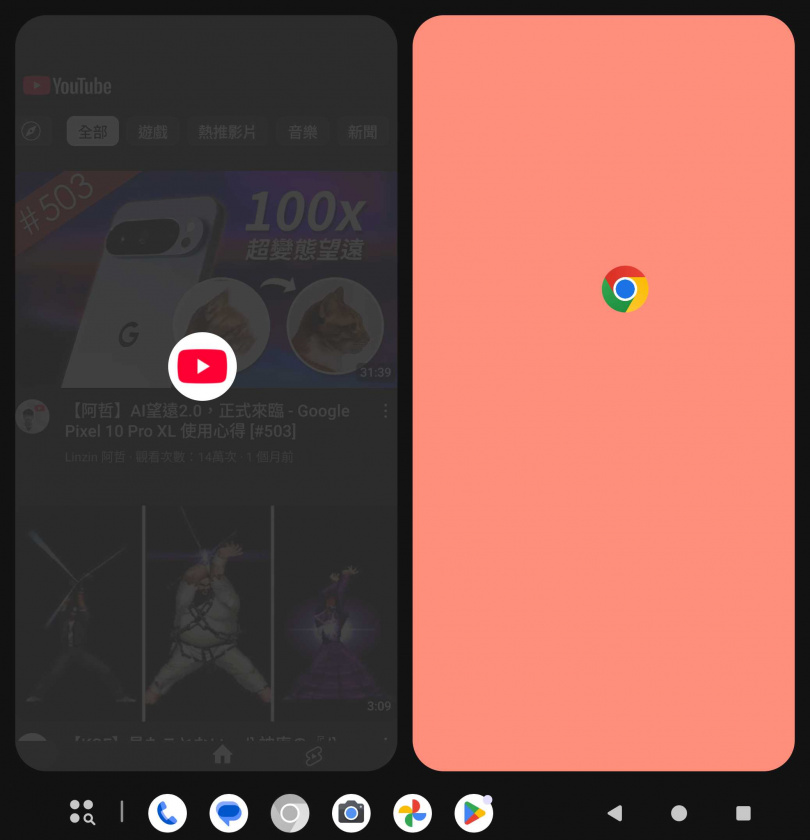Launch the Chrome icon in the taskbar
Screen dimensions: 810x840
point(290,812)
